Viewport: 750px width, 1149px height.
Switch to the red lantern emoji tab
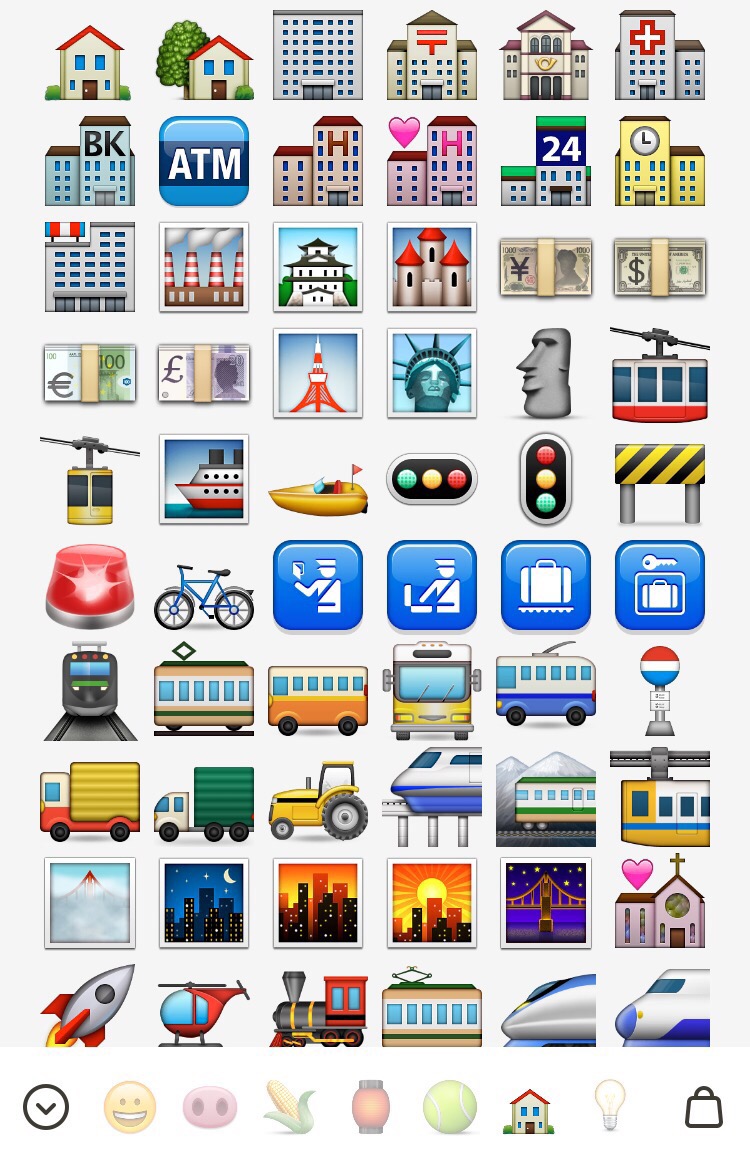coord(370,1107)
